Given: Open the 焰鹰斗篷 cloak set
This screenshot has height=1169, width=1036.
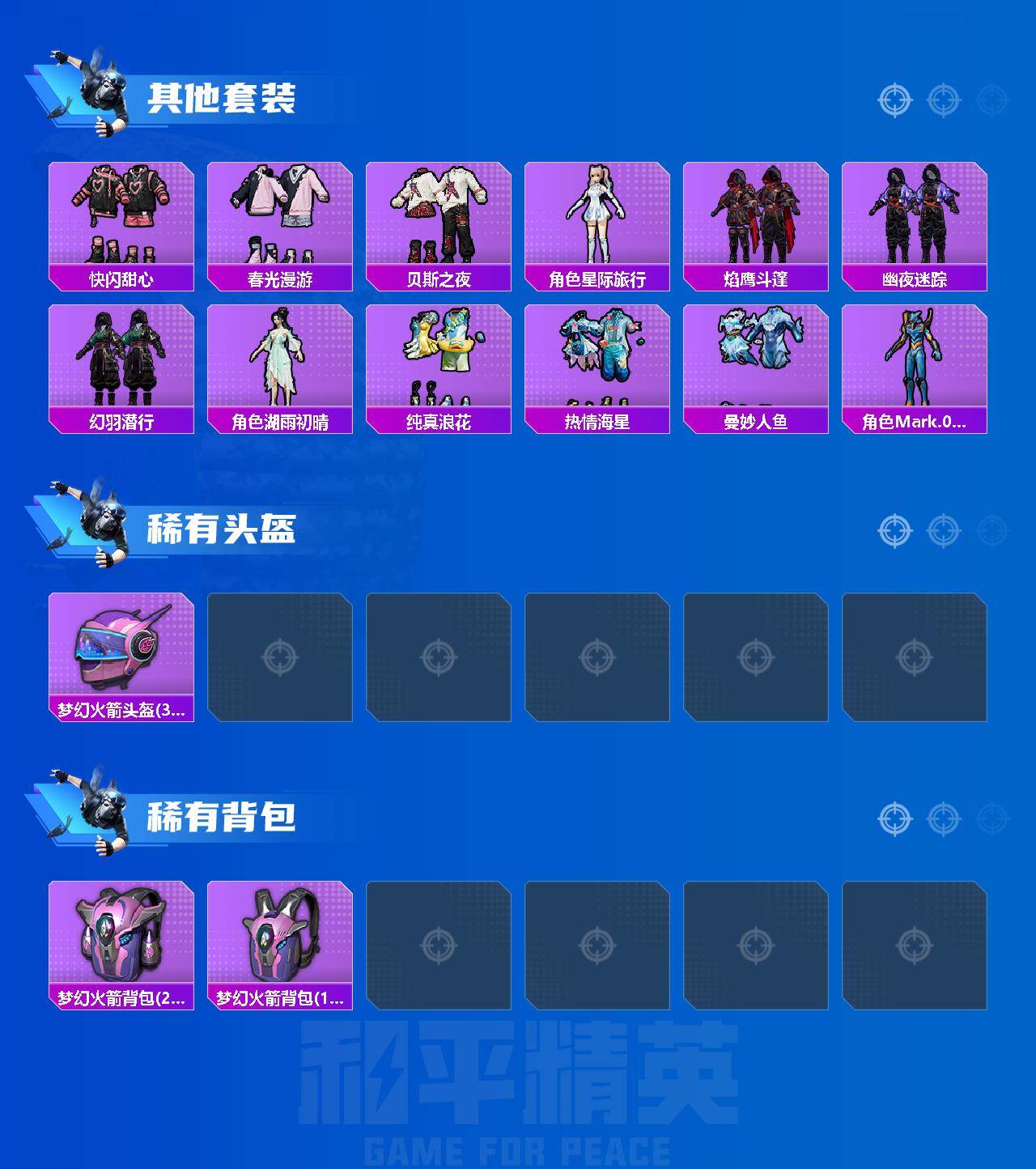Looking at the screenshot, I should pos(756,219).
